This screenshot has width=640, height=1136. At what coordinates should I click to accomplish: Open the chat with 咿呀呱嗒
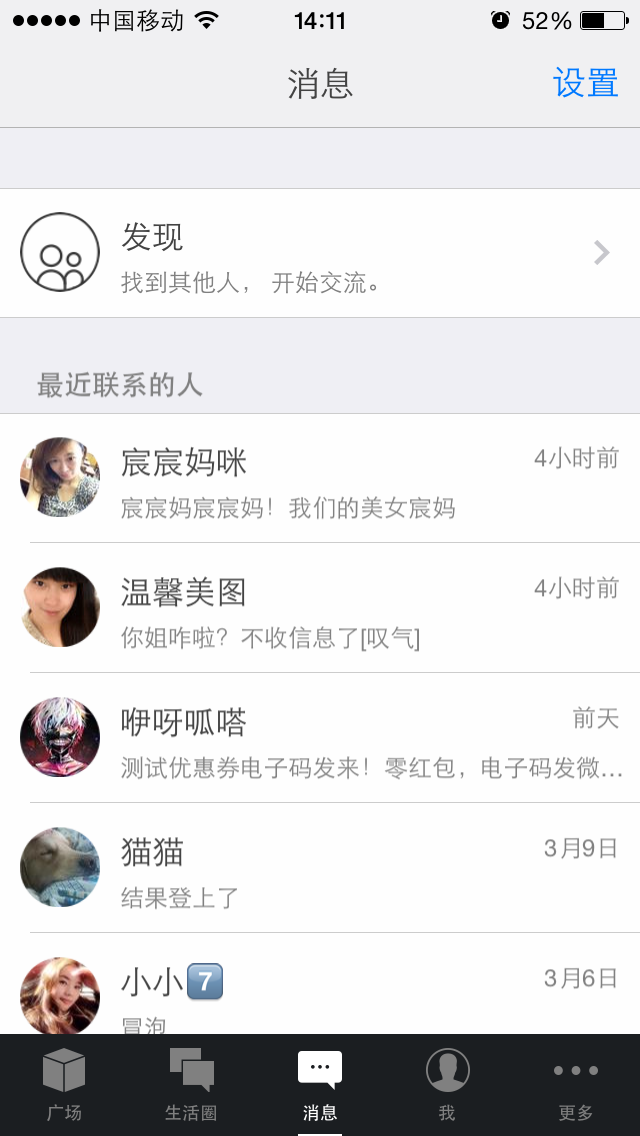320,738
